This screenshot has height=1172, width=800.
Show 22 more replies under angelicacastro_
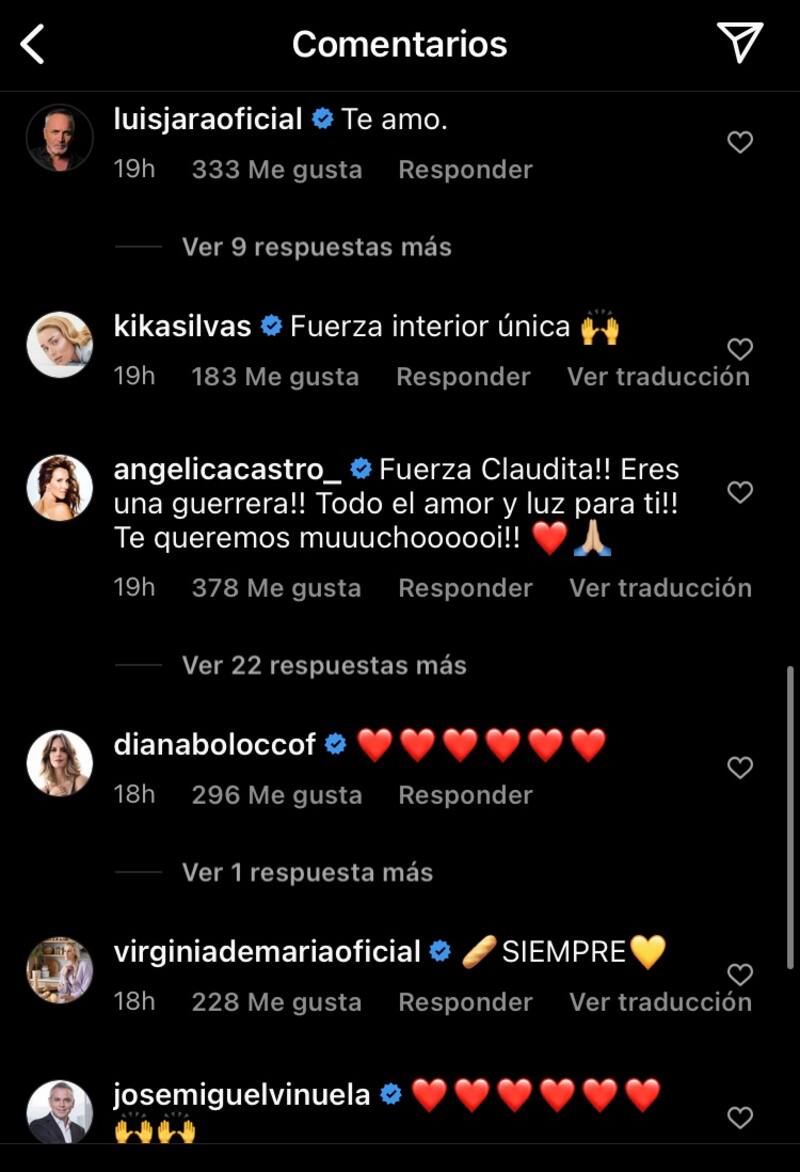(x=324, y=665)
